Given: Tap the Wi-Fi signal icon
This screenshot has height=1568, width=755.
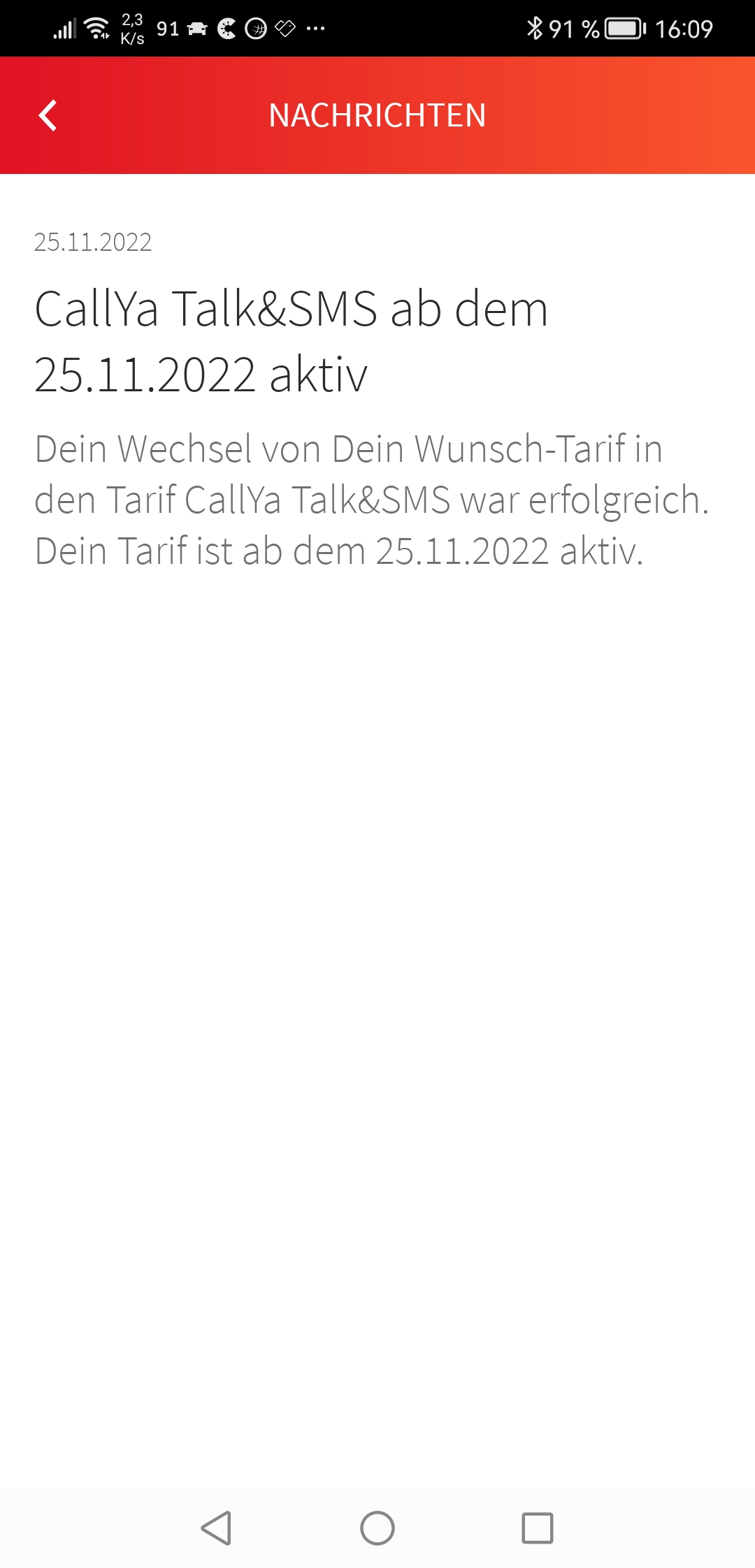Looking at the screenshot, I should [x=95, y=28].
